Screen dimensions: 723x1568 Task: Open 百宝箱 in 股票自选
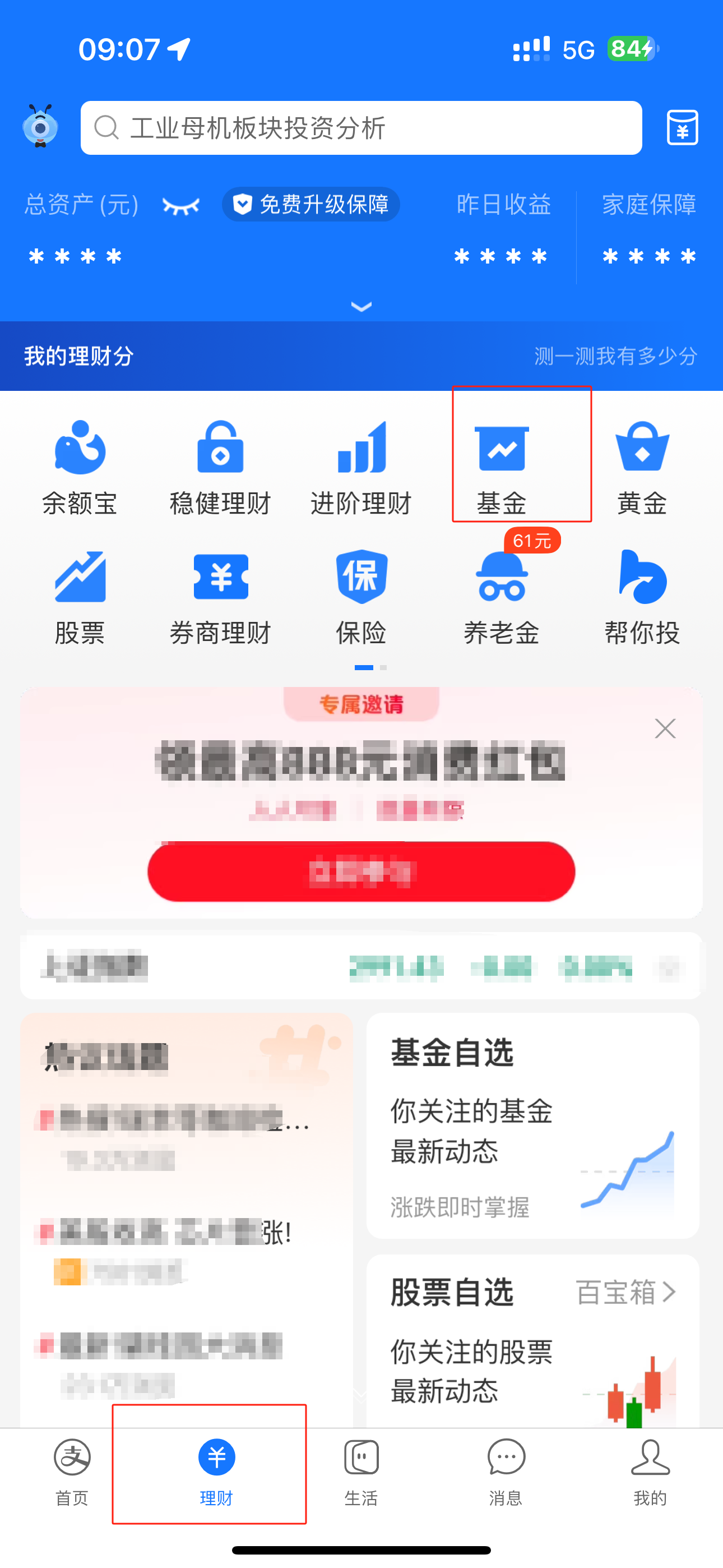[626, 1292]
